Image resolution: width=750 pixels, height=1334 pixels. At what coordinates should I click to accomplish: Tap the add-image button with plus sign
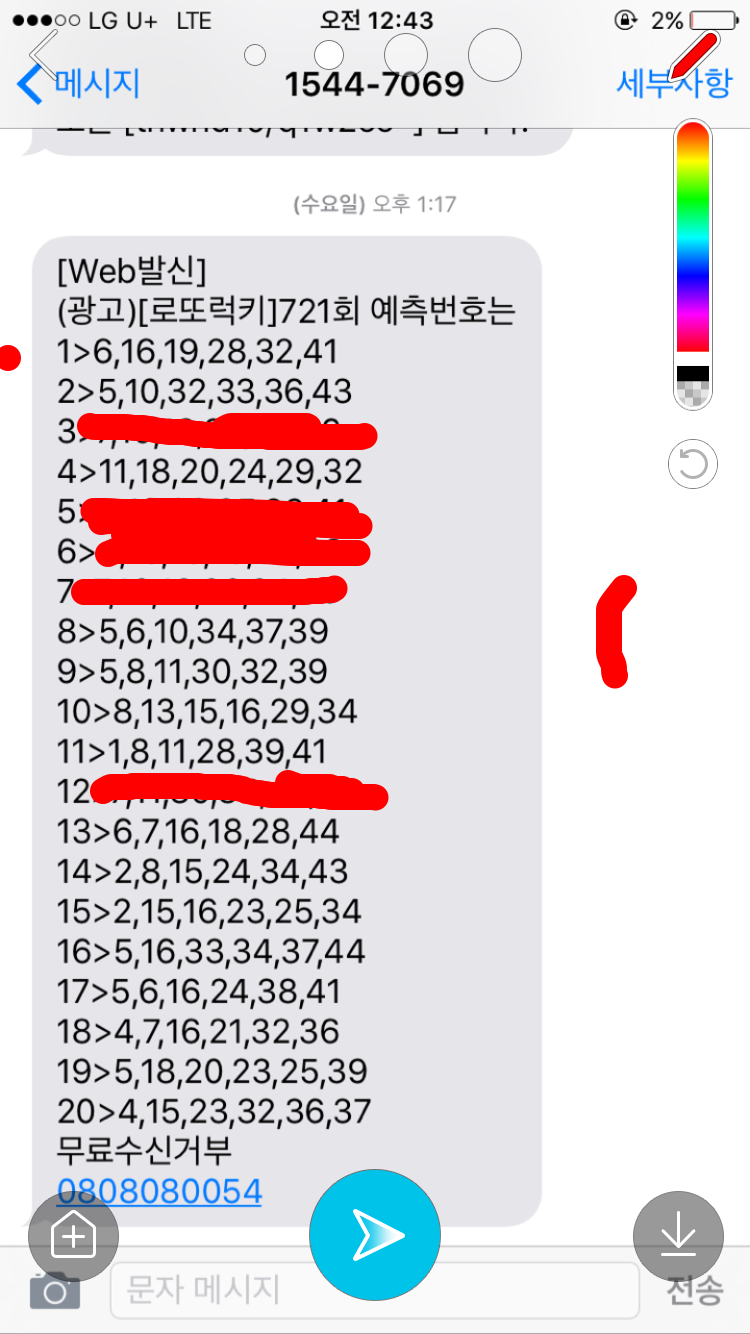click(x=74, y=1237)
